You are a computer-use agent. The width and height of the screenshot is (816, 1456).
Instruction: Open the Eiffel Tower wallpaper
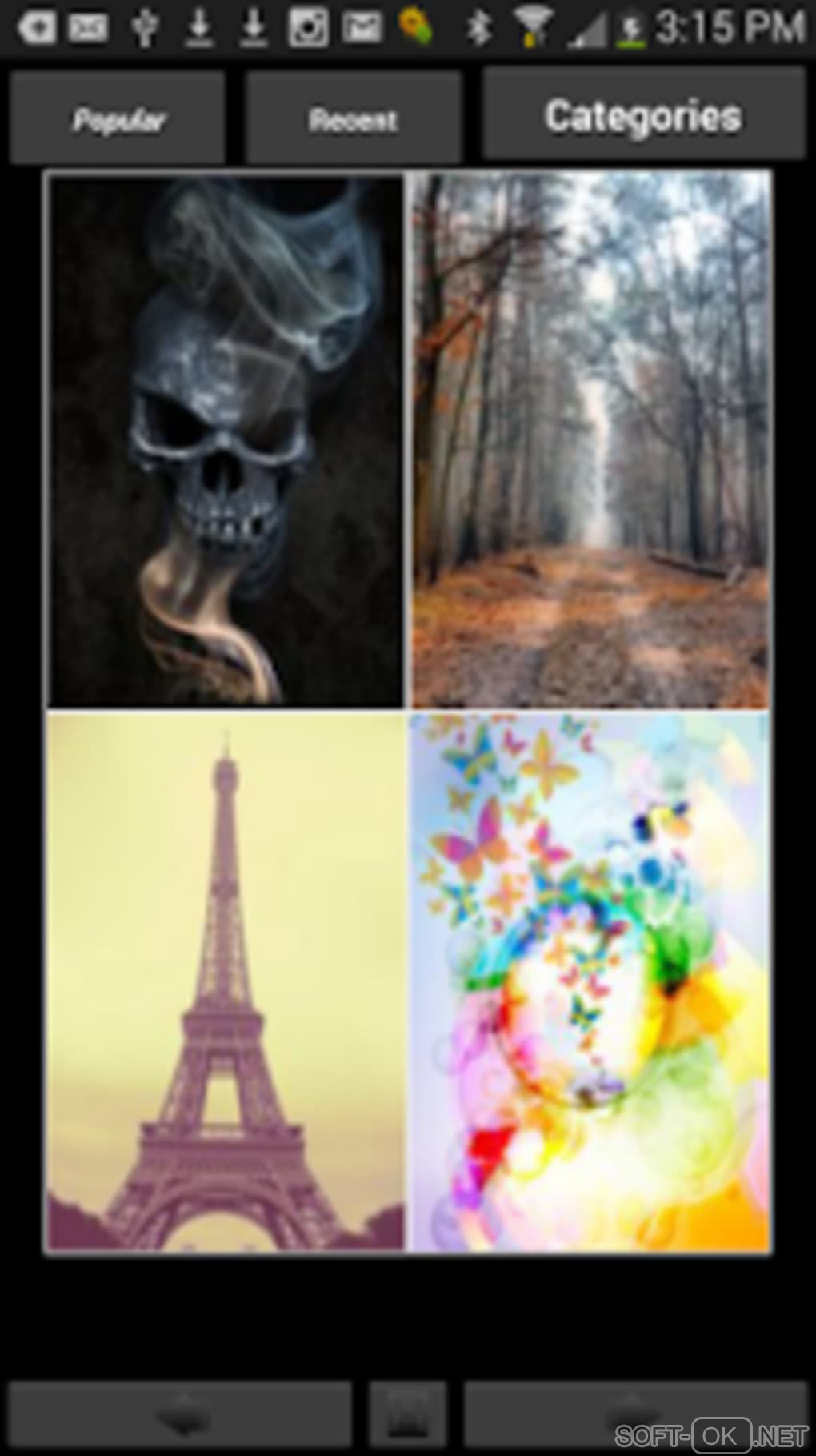tap(226, 983)
